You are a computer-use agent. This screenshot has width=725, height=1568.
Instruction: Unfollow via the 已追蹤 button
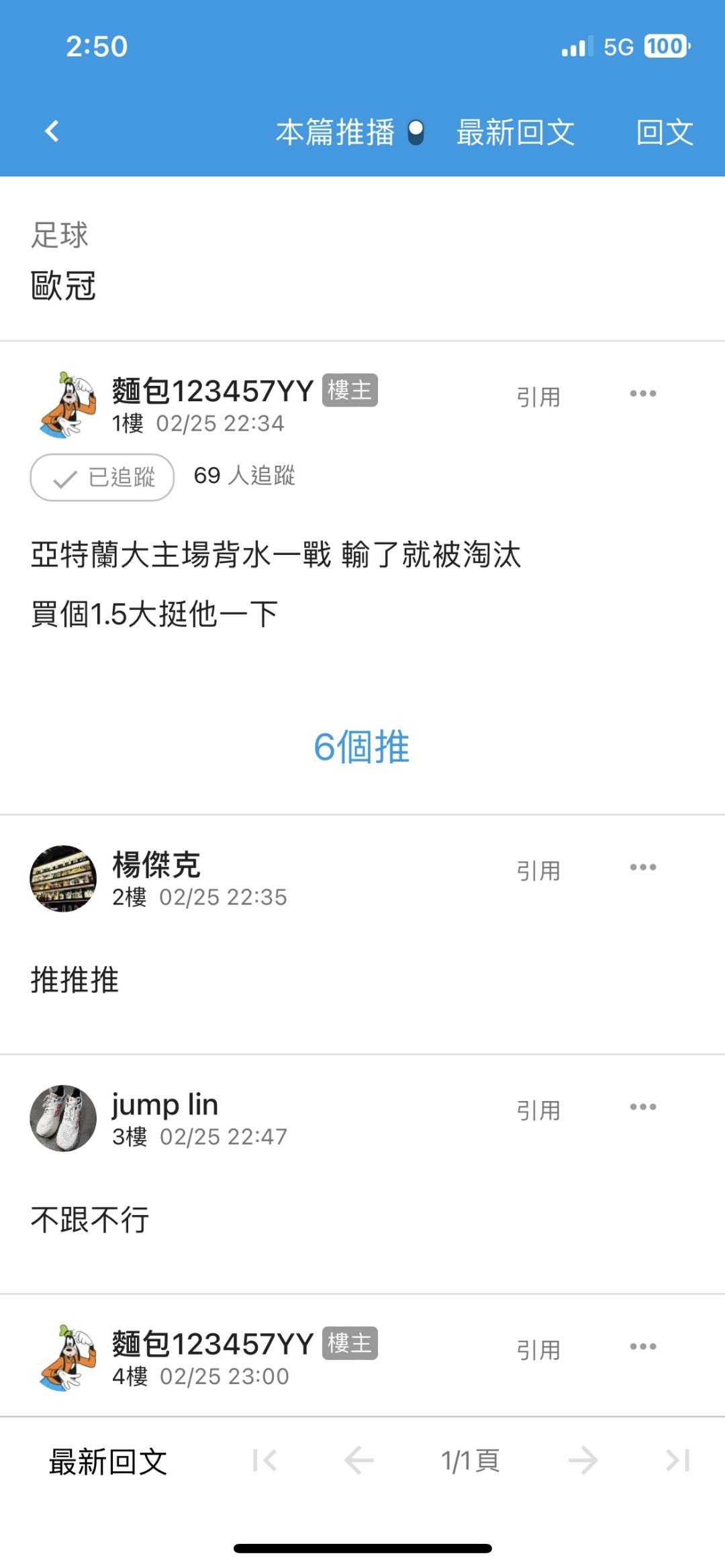102,477
